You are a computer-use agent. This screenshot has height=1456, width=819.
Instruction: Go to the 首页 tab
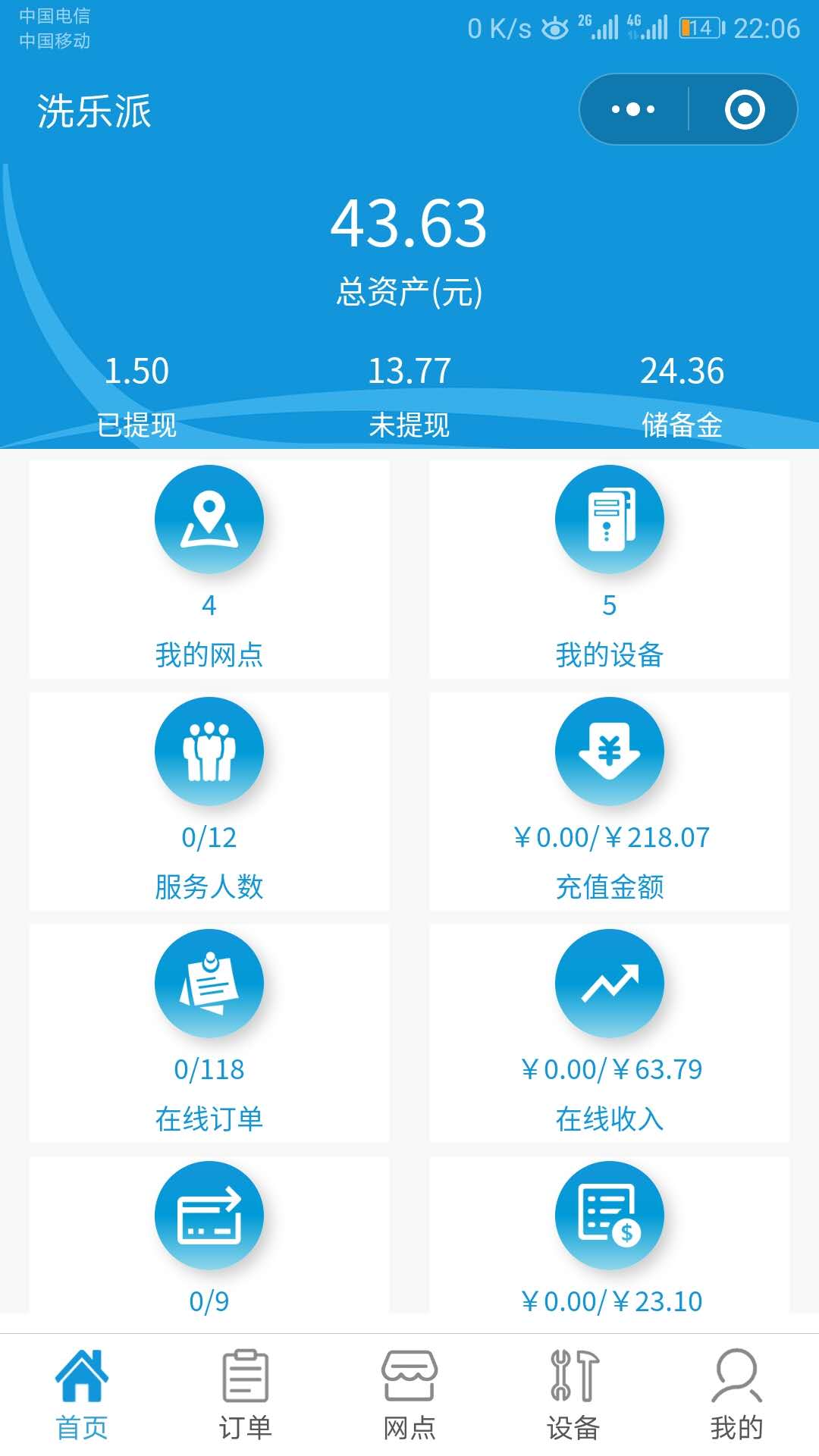tap(82, 1394)
